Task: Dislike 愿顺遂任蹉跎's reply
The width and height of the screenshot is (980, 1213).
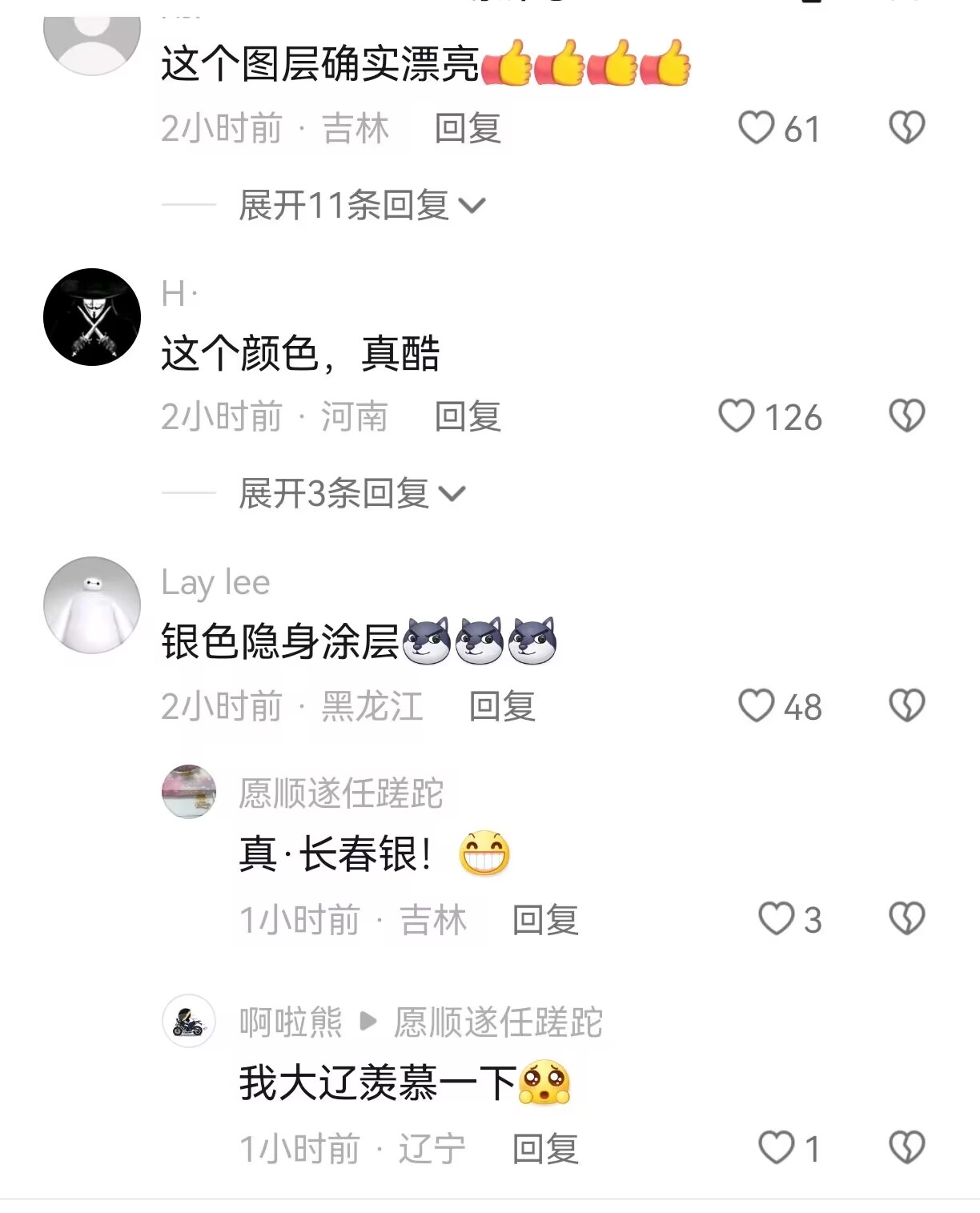Action: tap(906, 919)
